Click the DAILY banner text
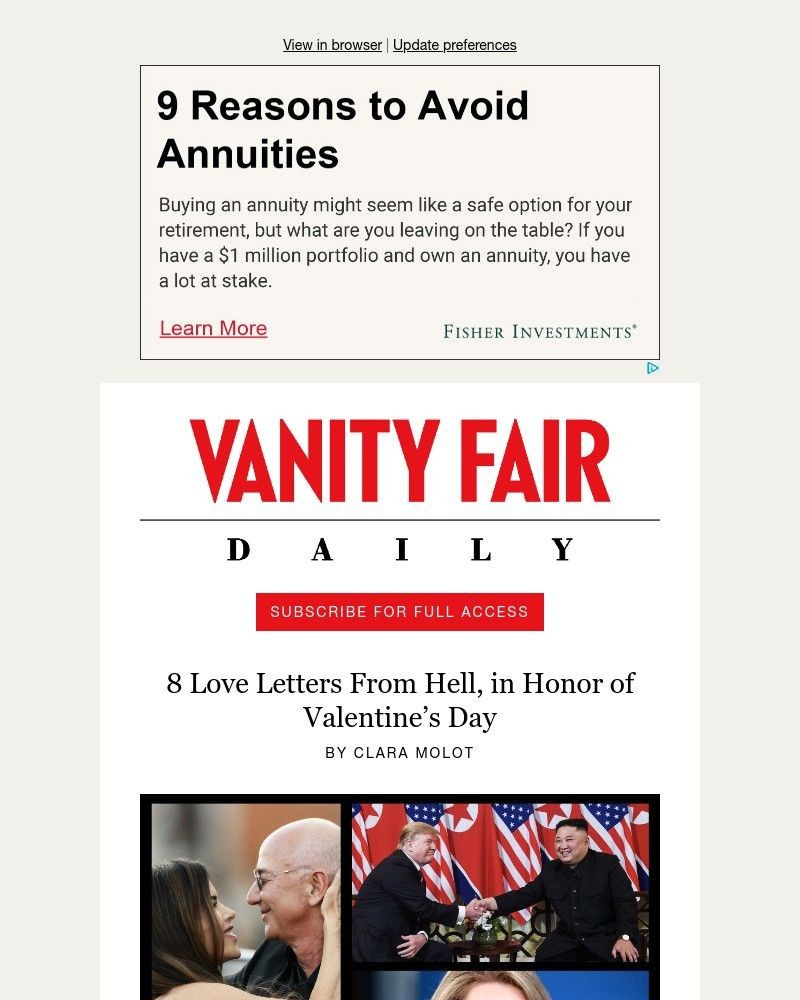 pos(399,549)
